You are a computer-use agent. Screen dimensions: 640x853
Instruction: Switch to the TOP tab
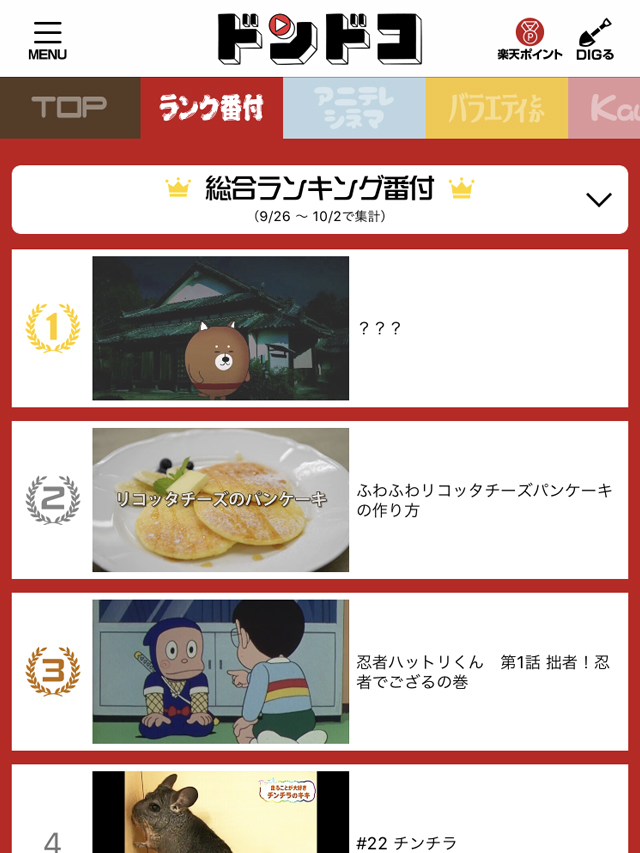click(69, 108)
